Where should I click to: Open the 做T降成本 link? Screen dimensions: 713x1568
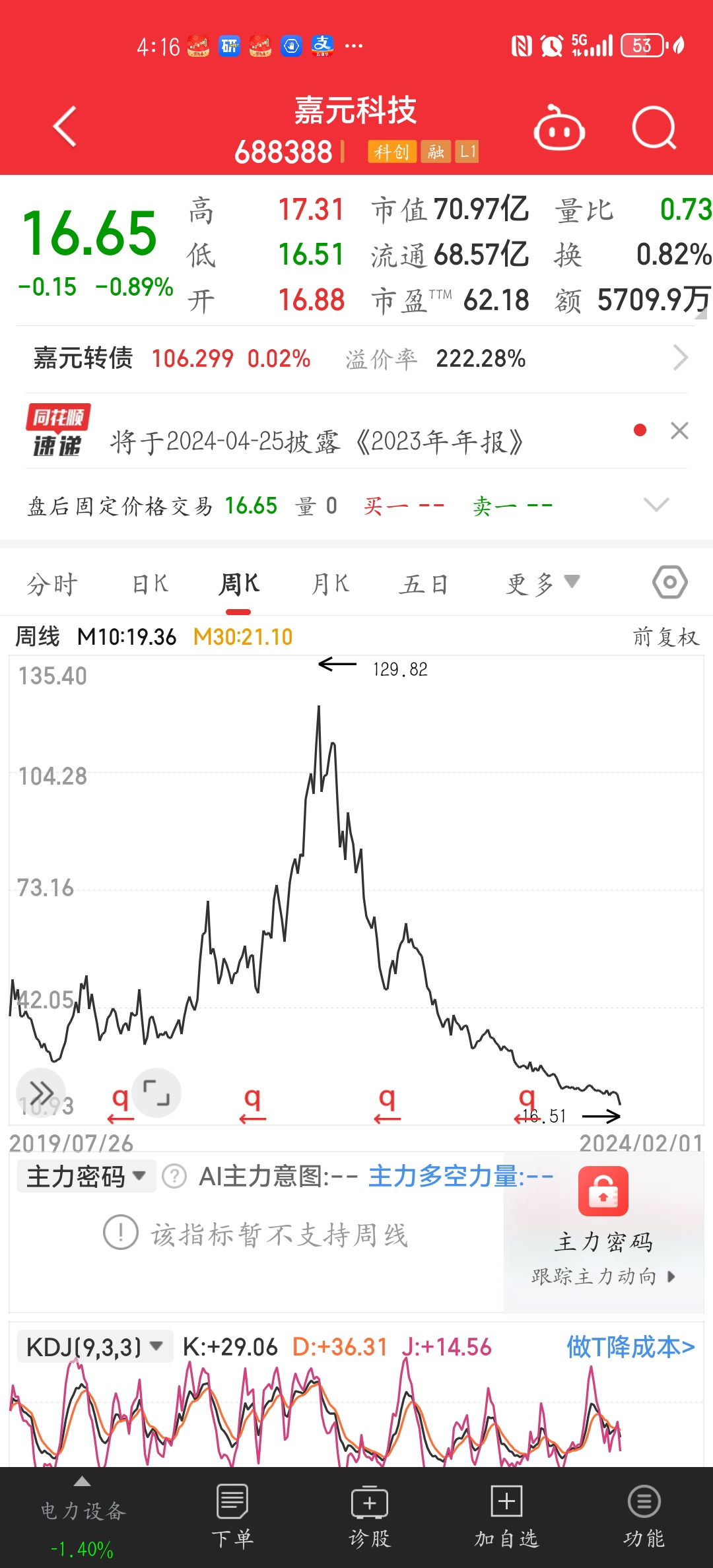[x=630, y=1347]
